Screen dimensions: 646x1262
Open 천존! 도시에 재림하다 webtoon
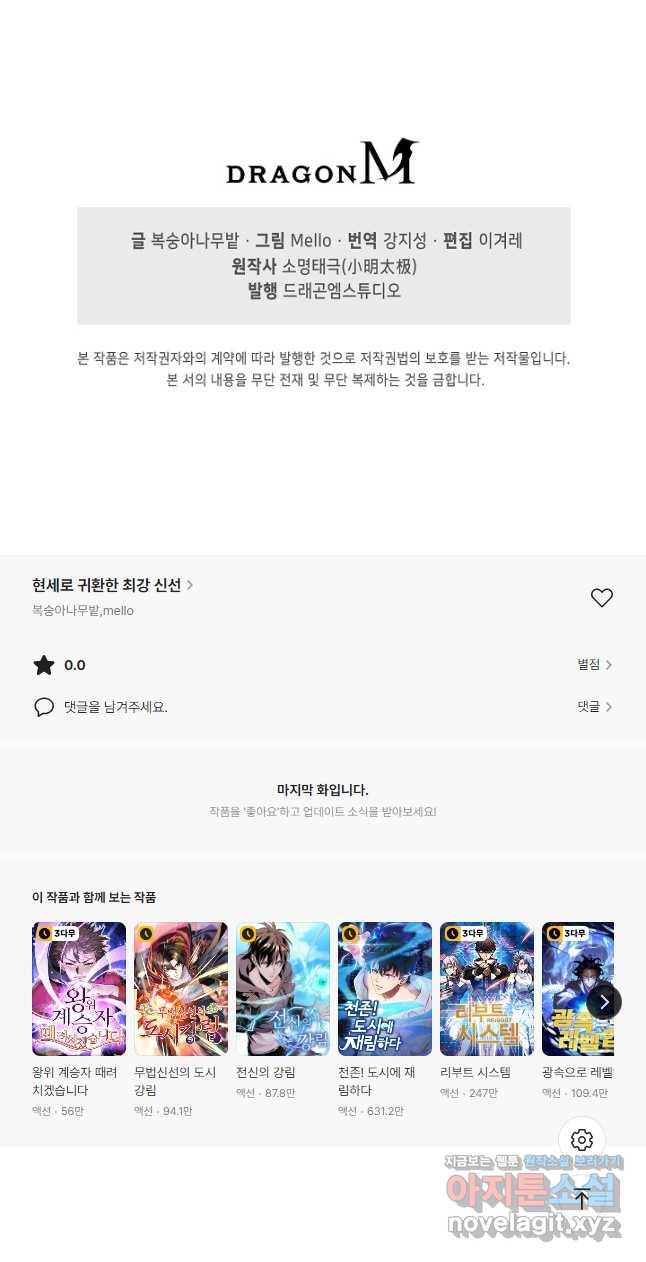[x=385, y=988]
